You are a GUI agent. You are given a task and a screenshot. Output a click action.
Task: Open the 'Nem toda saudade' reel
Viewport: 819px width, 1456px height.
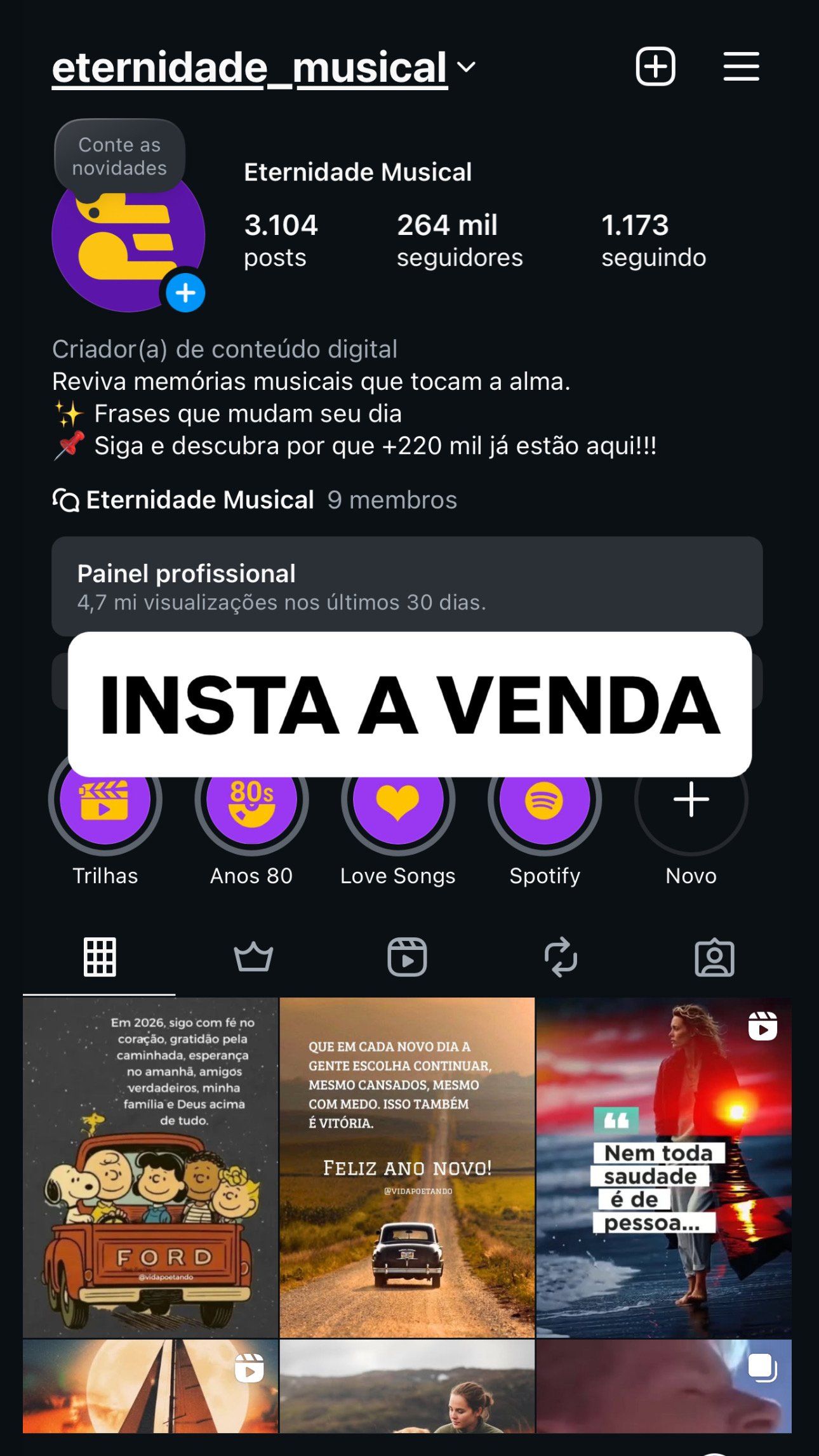(663, 1167)
